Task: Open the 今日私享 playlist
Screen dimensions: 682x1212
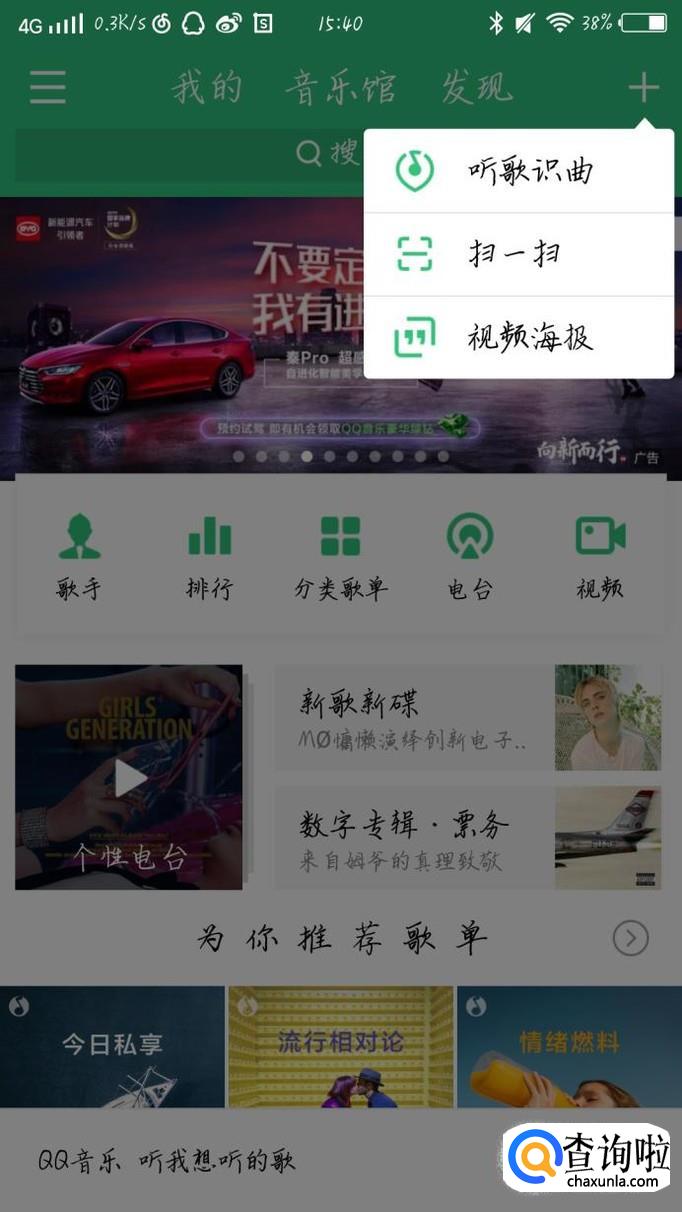Action: point(112,1045)
